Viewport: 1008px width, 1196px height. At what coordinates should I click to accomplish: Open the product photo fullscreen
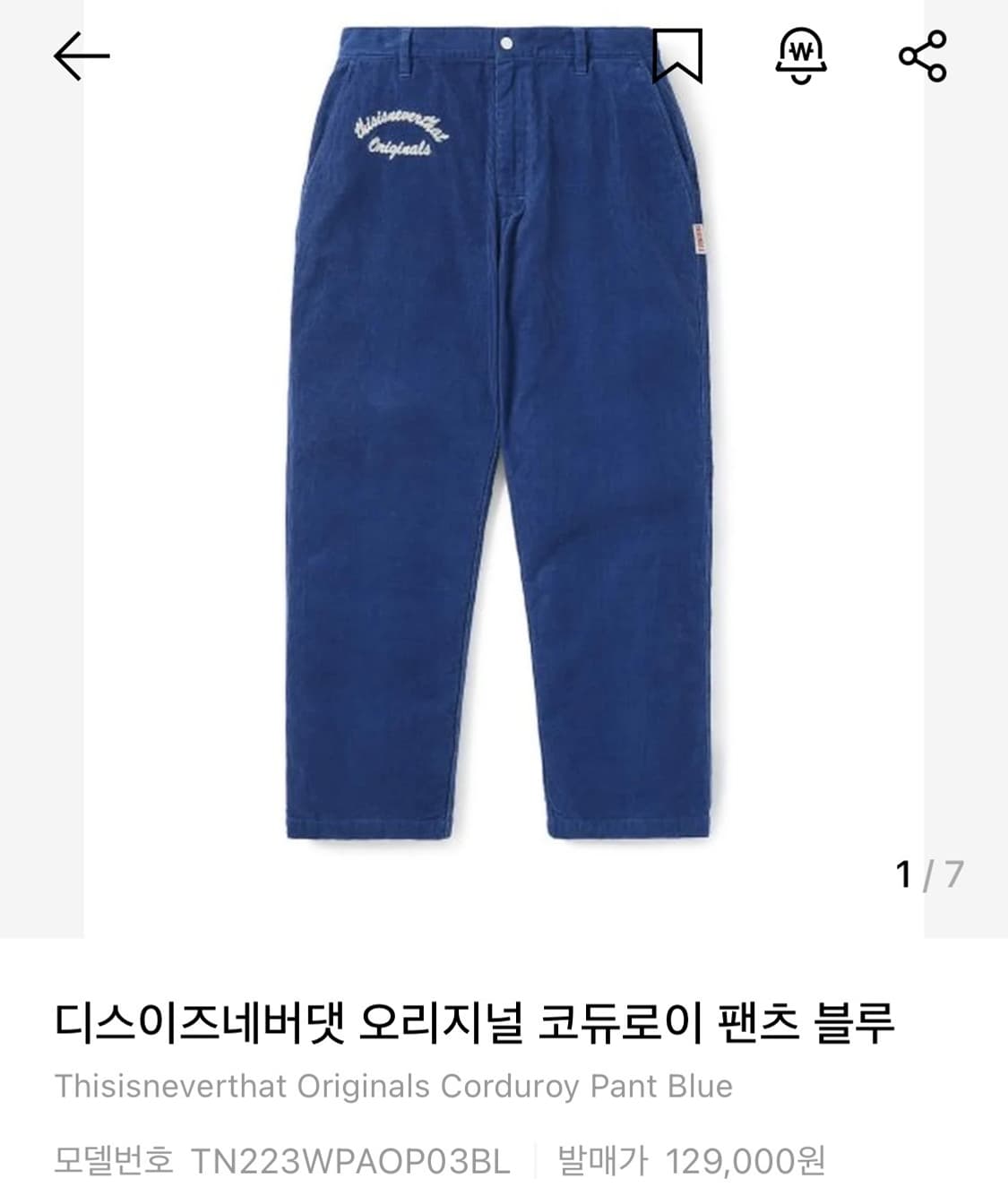504,448
